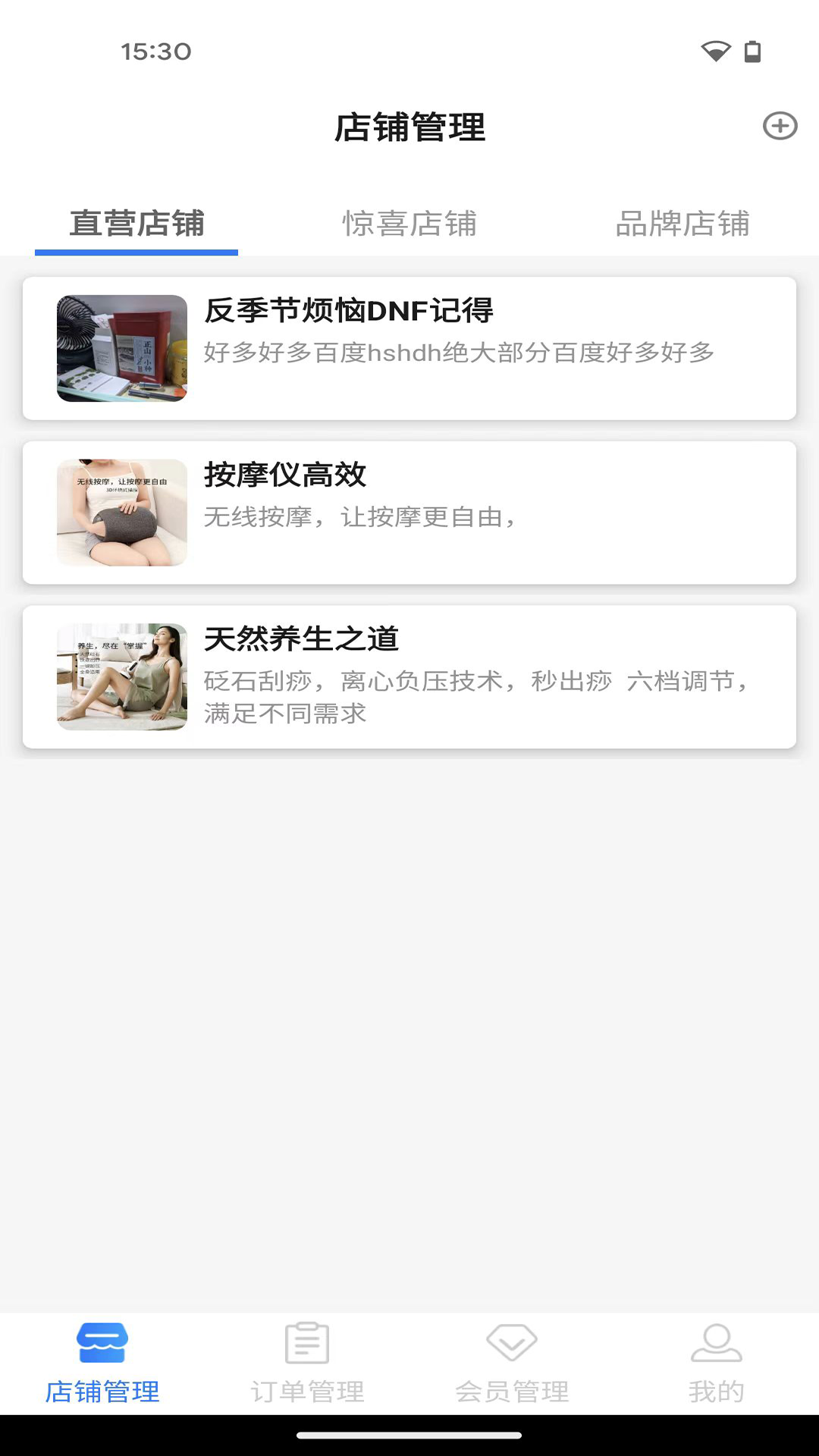Switch to the 惊喜店铺 tab
This screenshot has height=1456, width=819.
coord(409,224)
